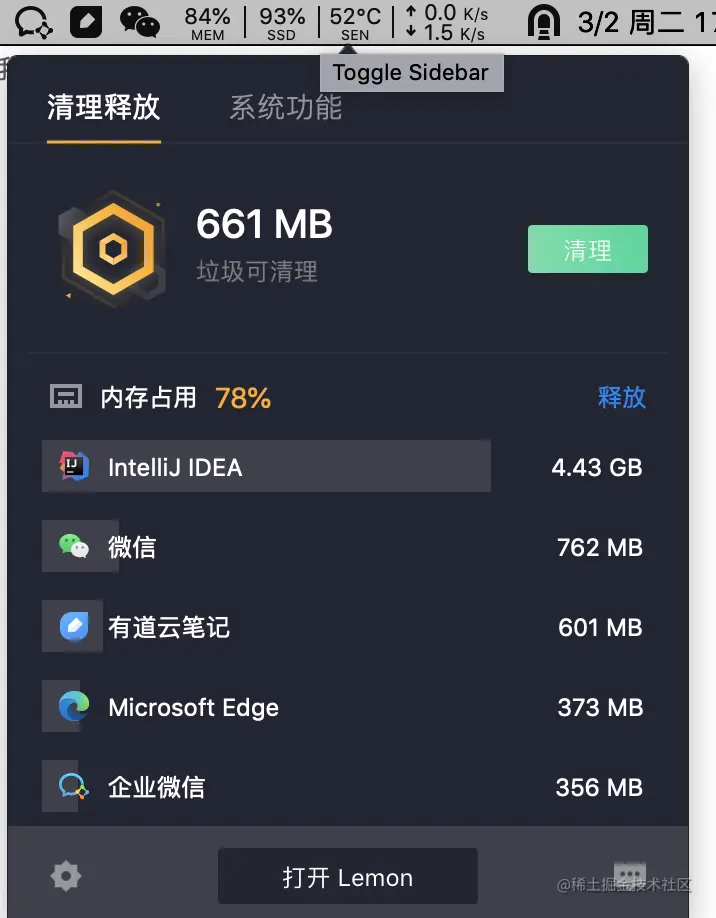Select the 清理释放 tab
716x918 pixels.
click(x=103, y=108)
